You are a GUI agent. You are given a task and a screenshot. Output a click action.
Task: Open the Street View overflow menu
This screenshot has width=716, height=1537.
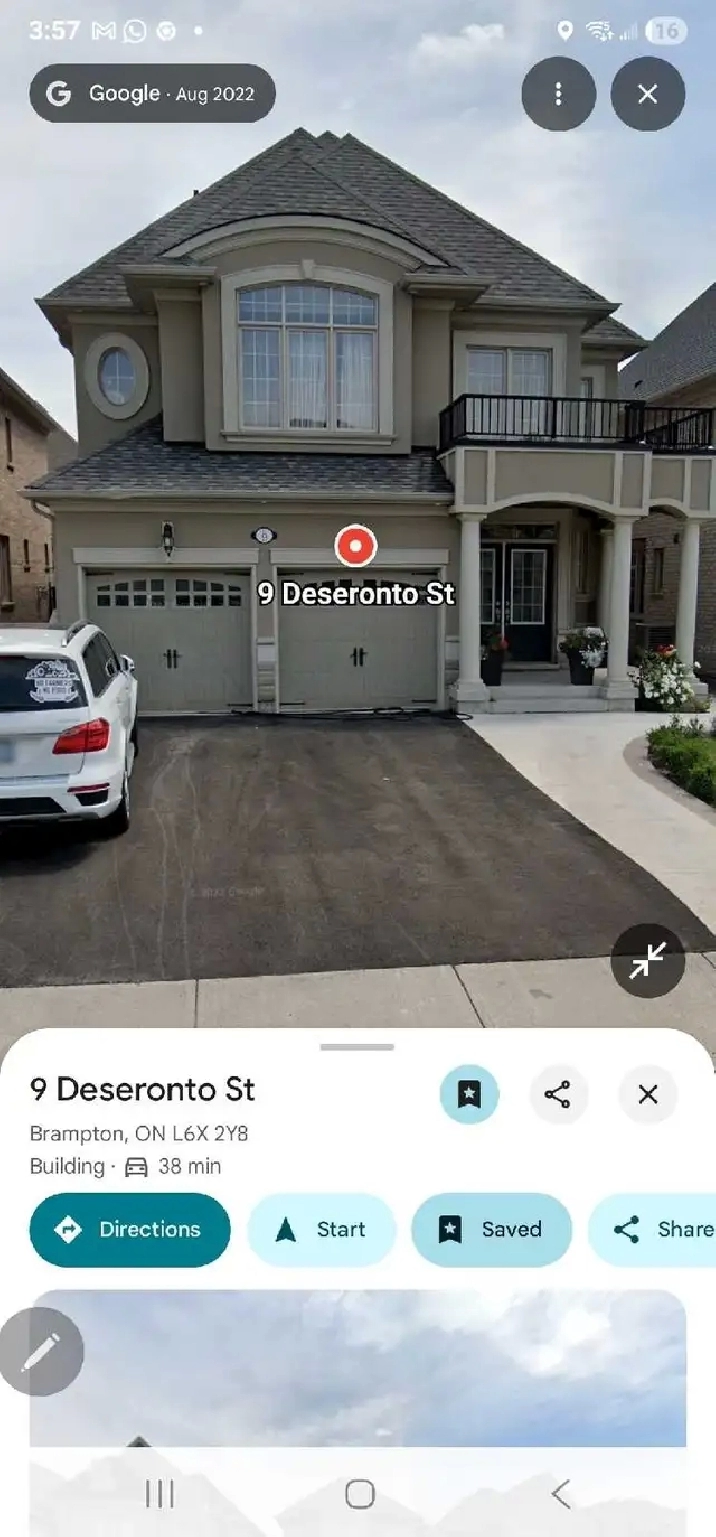coord(558,94)
